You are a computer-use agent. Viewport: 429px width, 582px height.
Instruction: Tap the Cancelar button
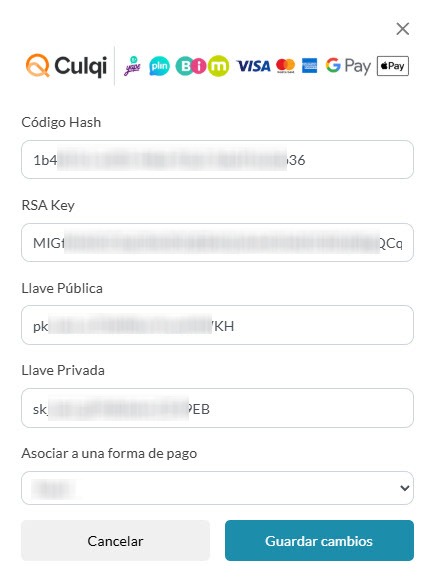115,541
